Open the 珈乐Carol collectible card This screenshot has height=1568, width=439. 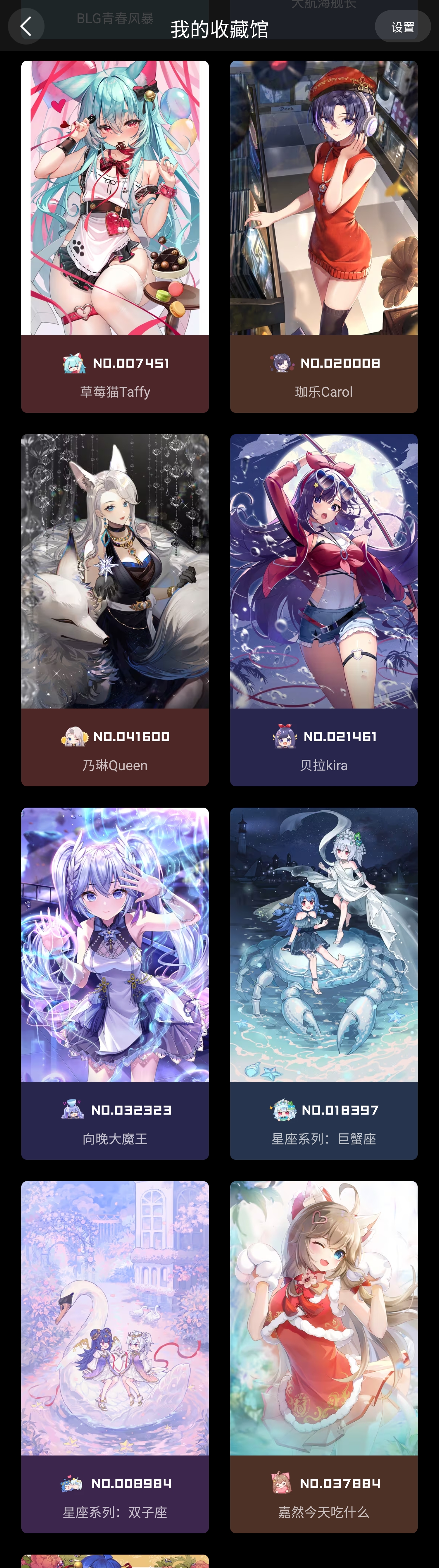[x=323, y=236]
